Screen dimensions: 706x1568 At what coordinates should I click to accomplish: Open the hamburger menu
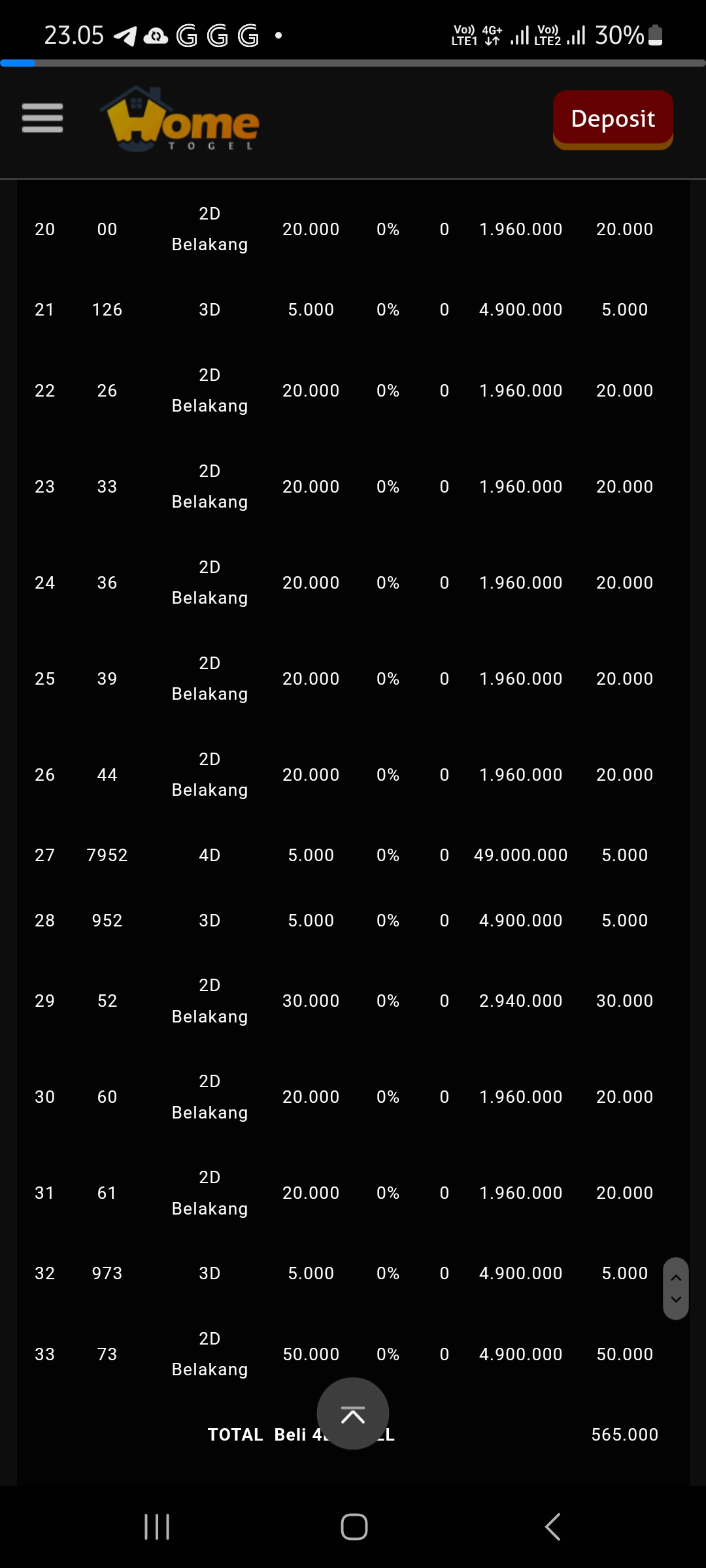pos(42,118)
